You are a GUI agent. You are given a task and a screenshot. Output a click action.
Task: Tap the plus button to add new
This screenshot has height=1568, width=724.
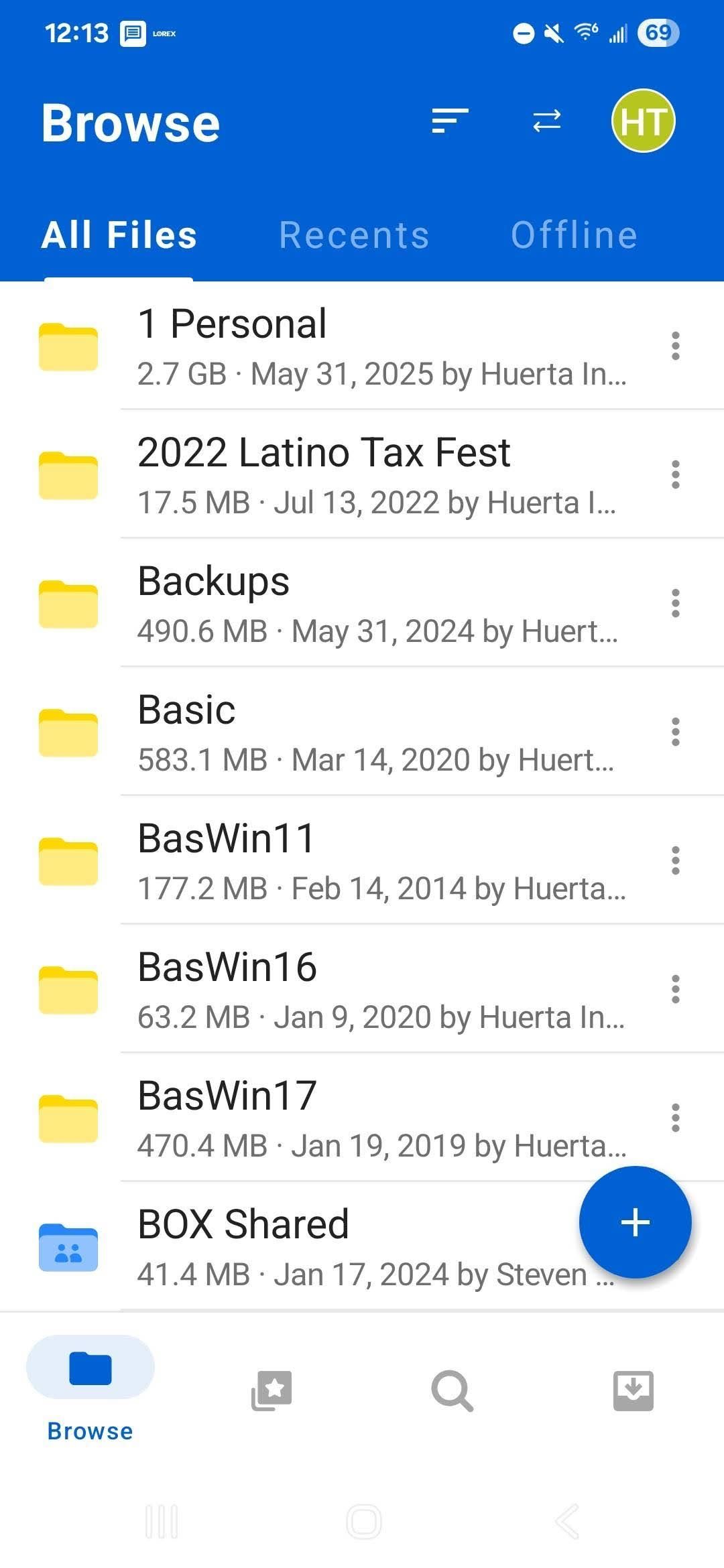[635, 1222]
